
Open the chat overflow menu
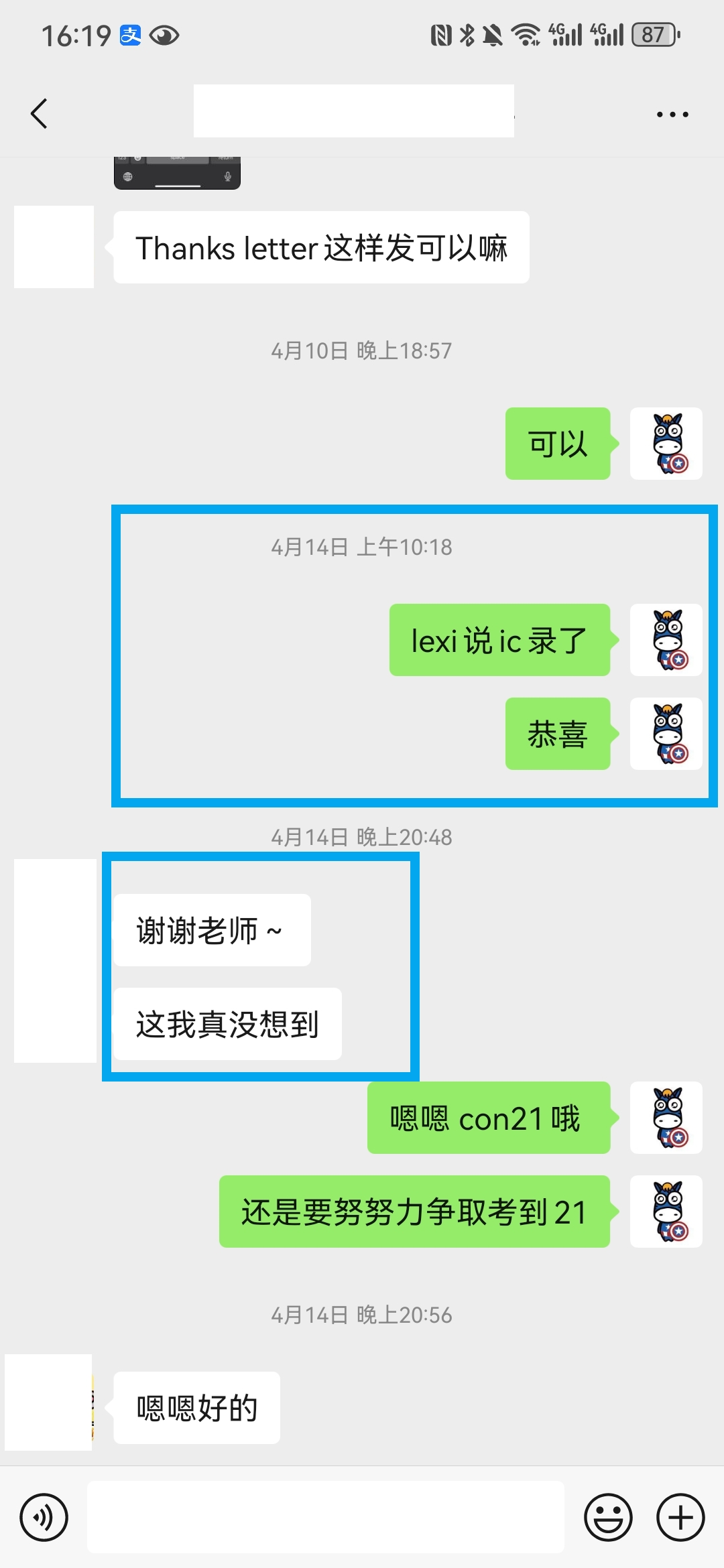[x=672, y=115]
